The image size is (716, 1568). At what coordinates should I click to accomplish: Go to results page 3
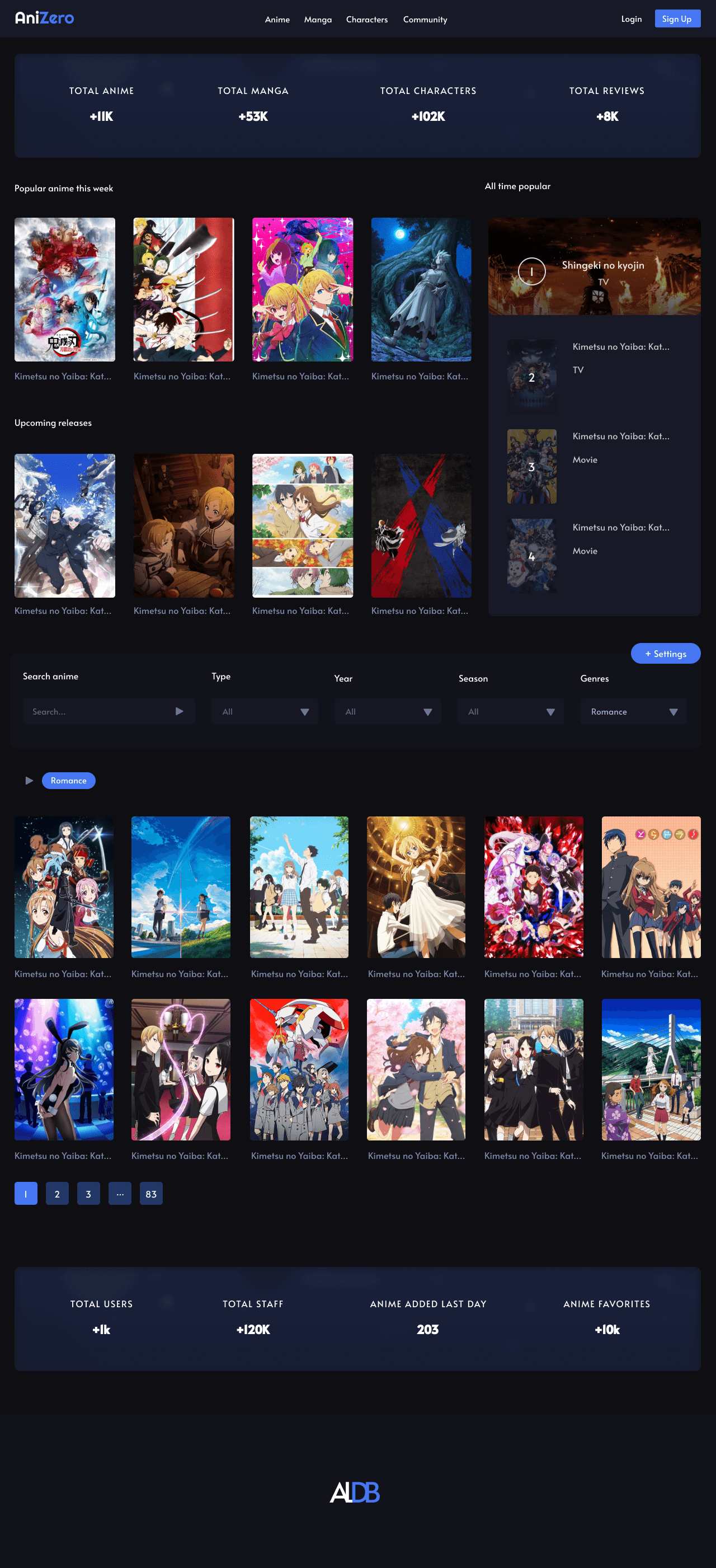point(88,1194)
